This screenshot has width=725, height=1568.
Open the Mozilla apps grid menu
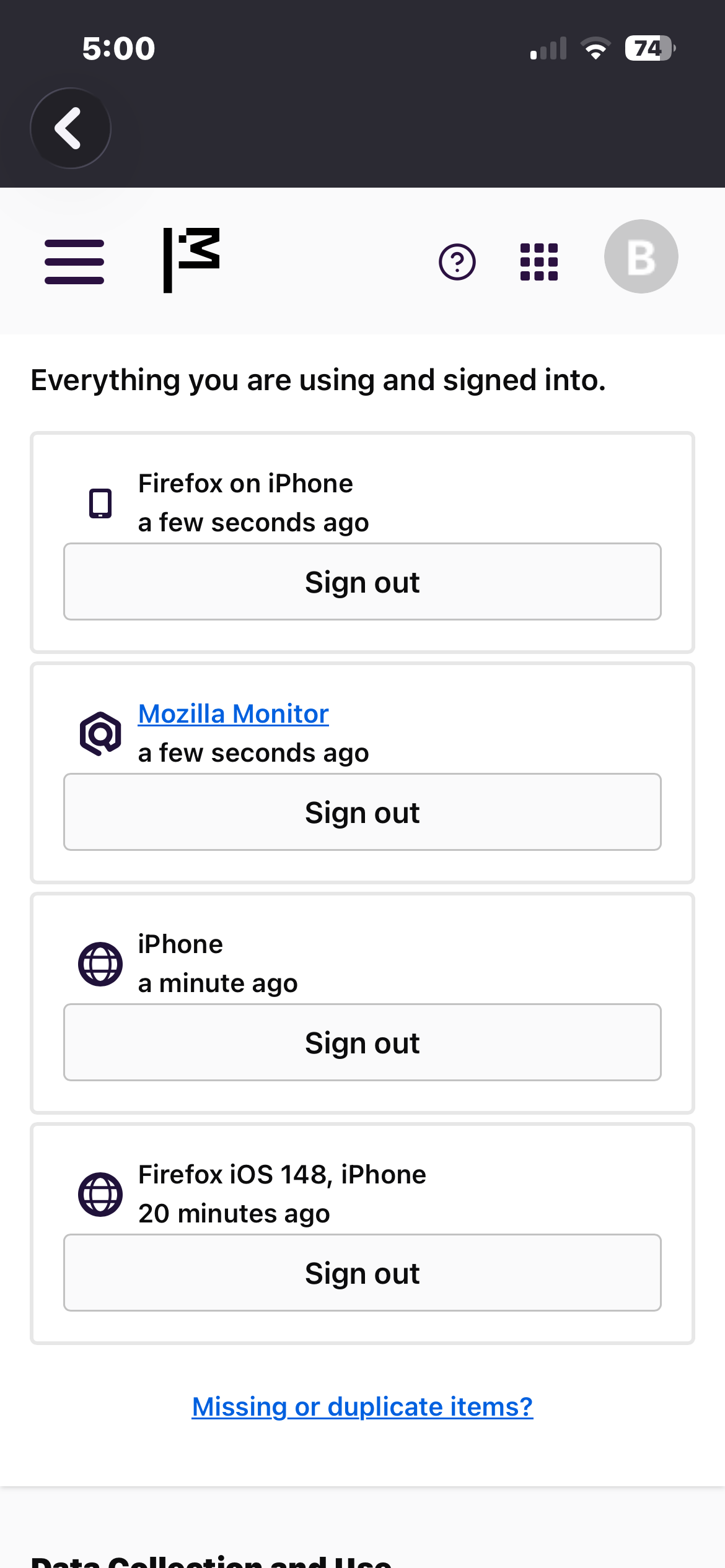(538, 261)
